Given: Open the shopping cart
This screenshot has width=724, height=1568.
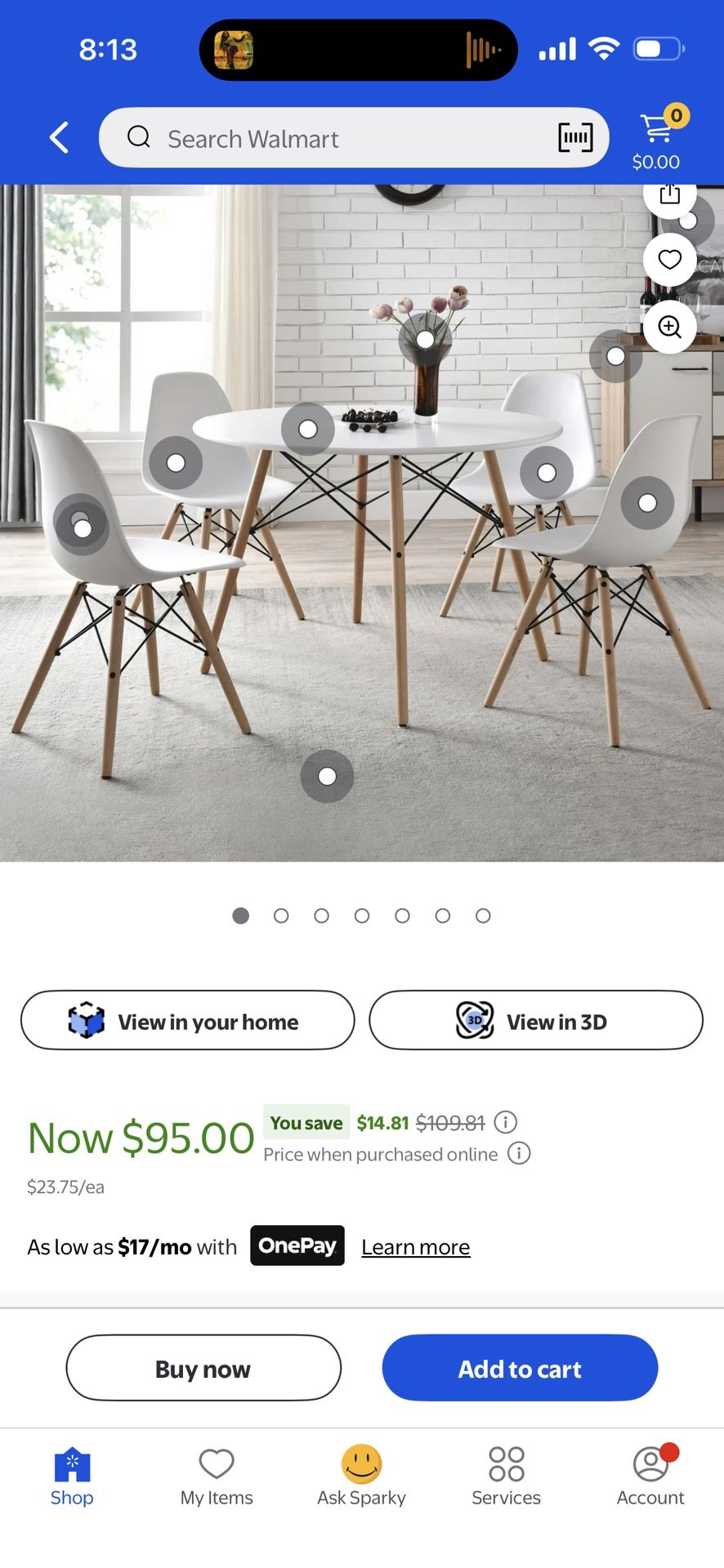Looking at the screenshot, I should point(657,139).
